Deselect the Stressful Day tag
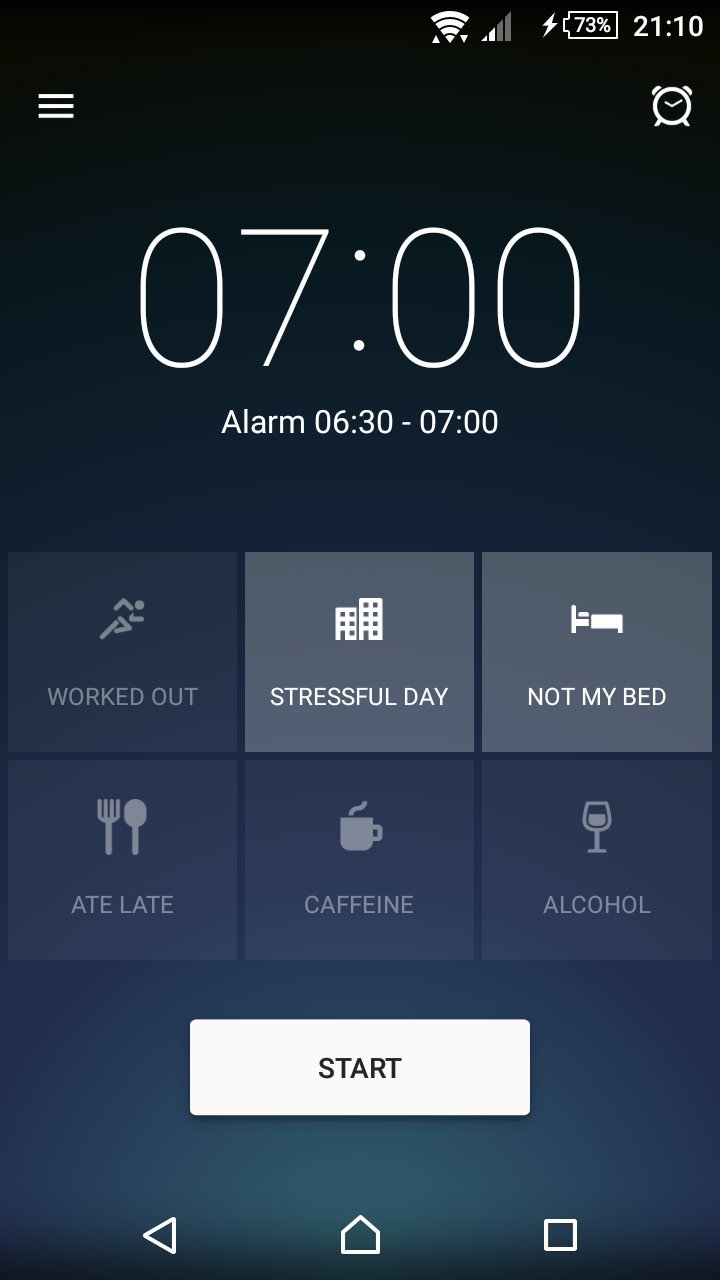720x1280 pixels. tap(359, 652)
